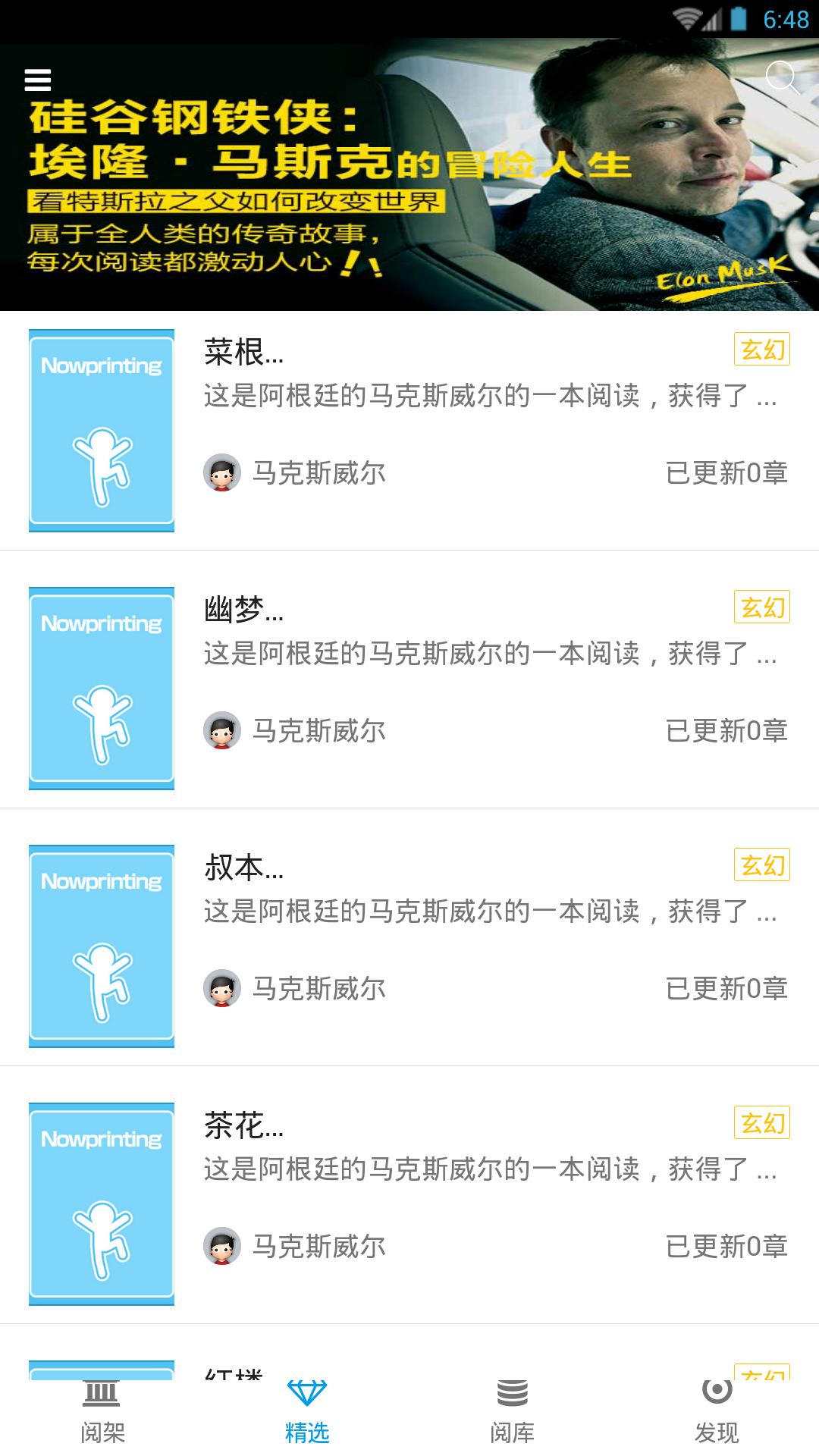Open the 菜根 Nowprinting cover thumbnail

pyautogui.click(x=101, y=429)
